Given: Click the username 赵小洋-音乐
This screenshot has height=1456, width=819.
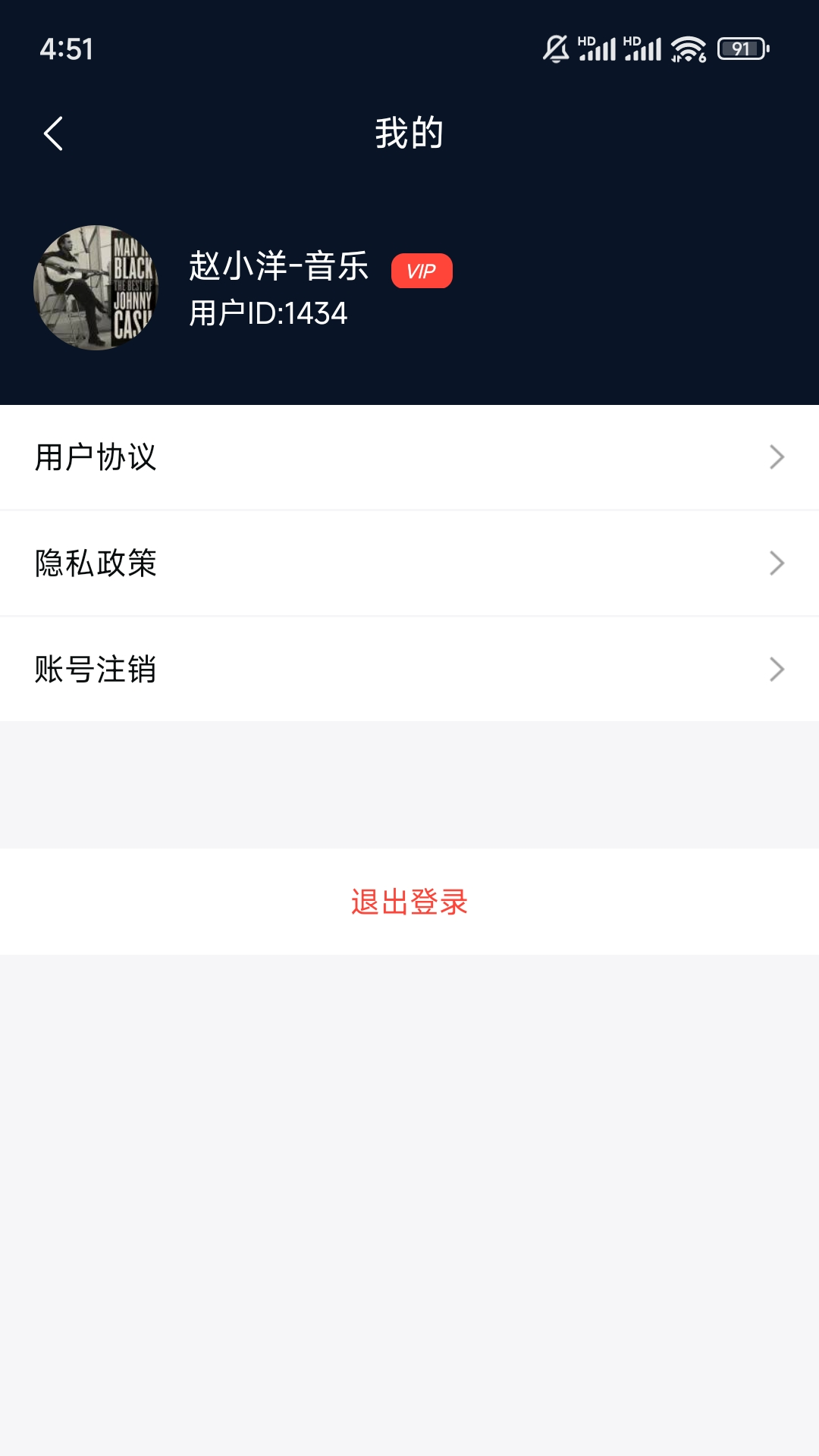Looking at the screenshot, I should [x=278, y=267].
